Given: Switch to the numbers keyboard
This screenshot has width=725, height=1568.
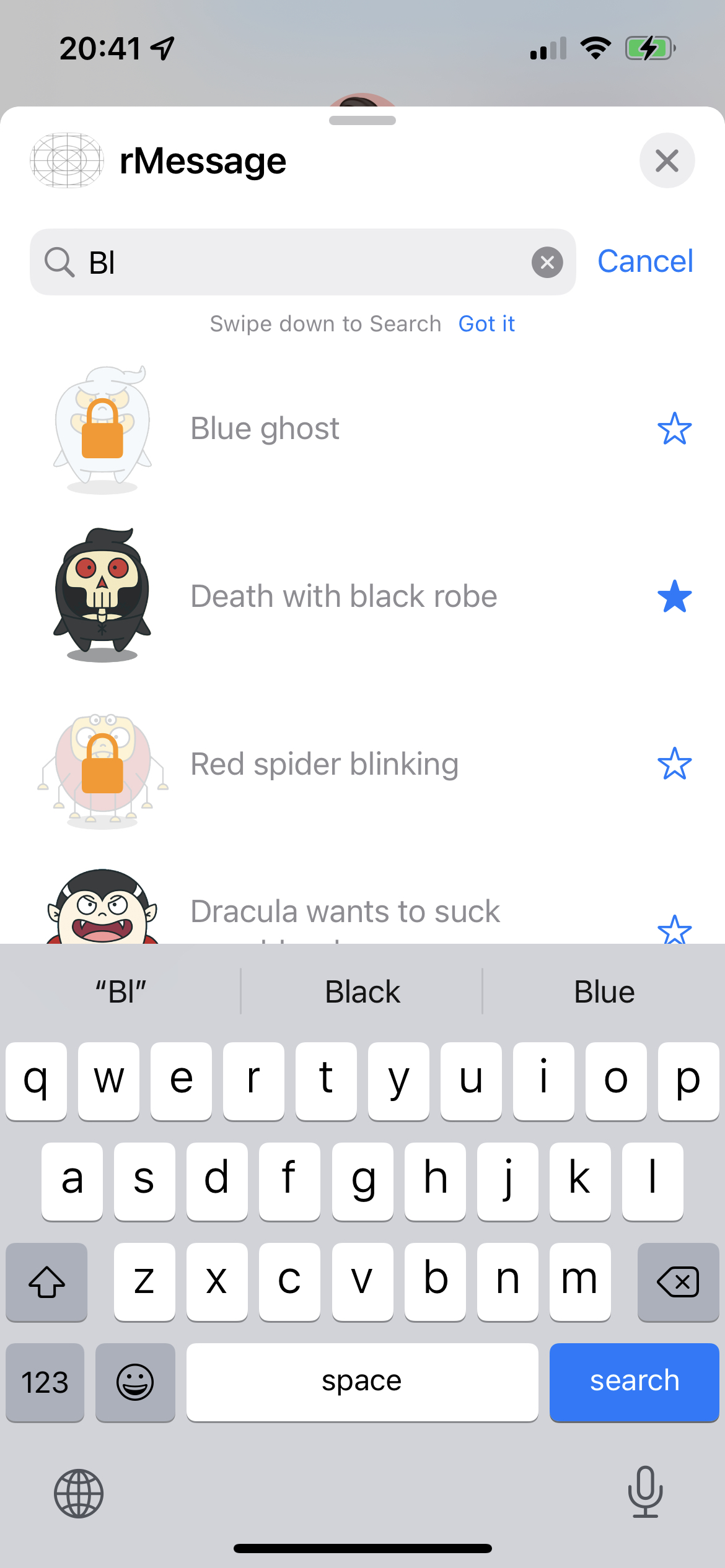Looking at the screenshot, I should pyautogui.click(x=45, y=1382).
